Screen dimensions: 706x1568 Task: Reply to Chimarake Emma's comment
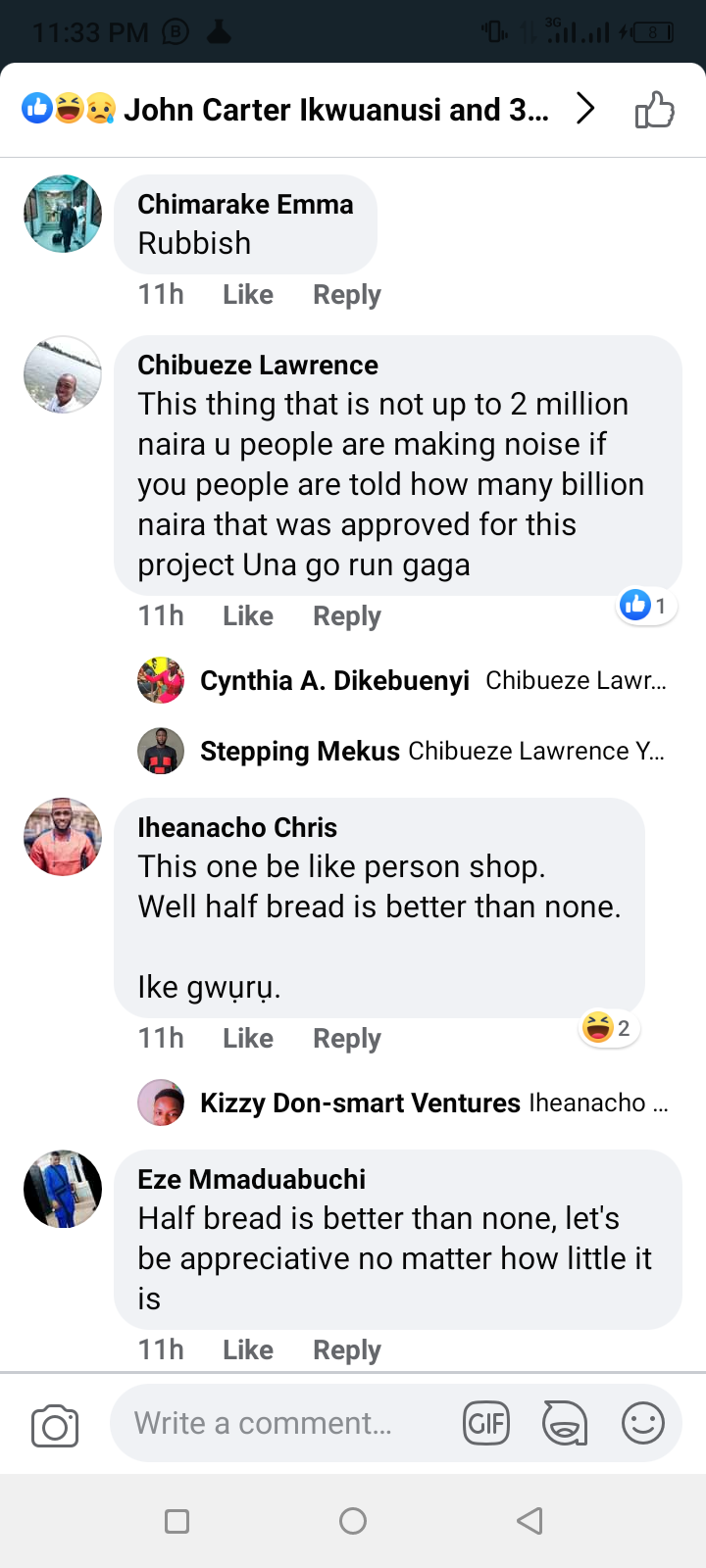(346, 295)
